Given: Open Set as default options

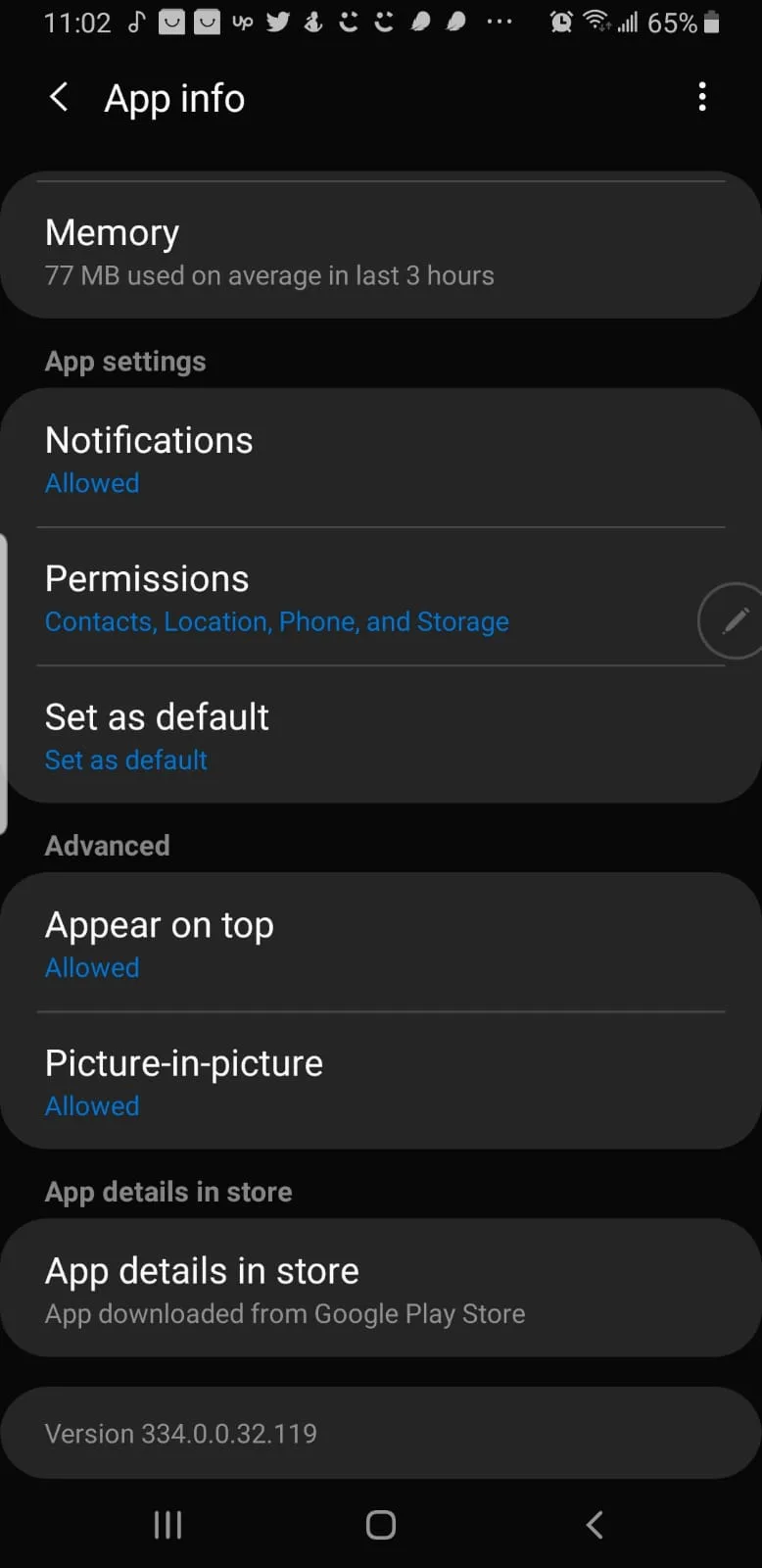Looking at the screenshot, I should pos(381,735).
